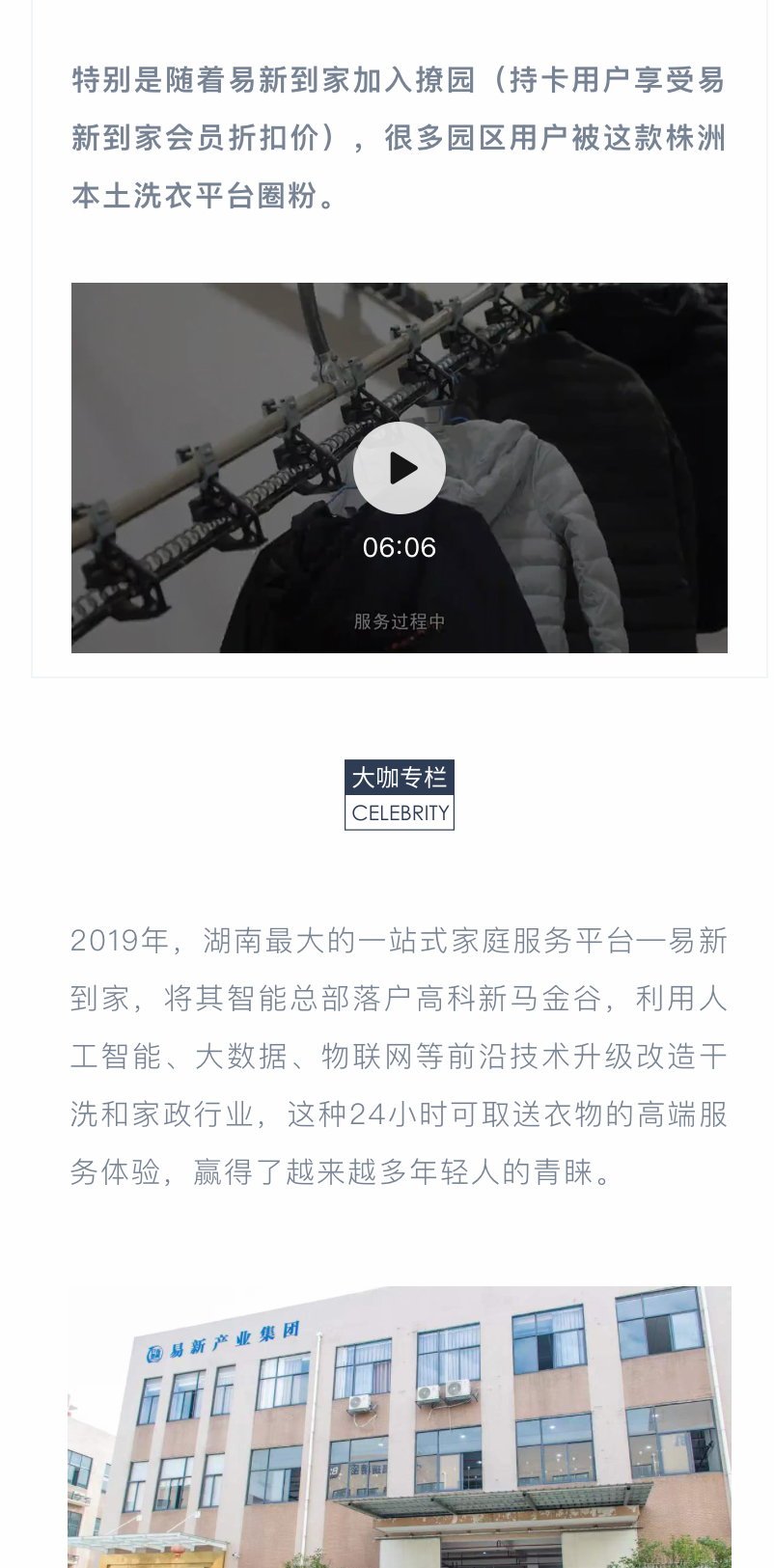Play the 06:06 laundry service video
Viewport: 774px width, 1568px height.
[x=399, y=468]
